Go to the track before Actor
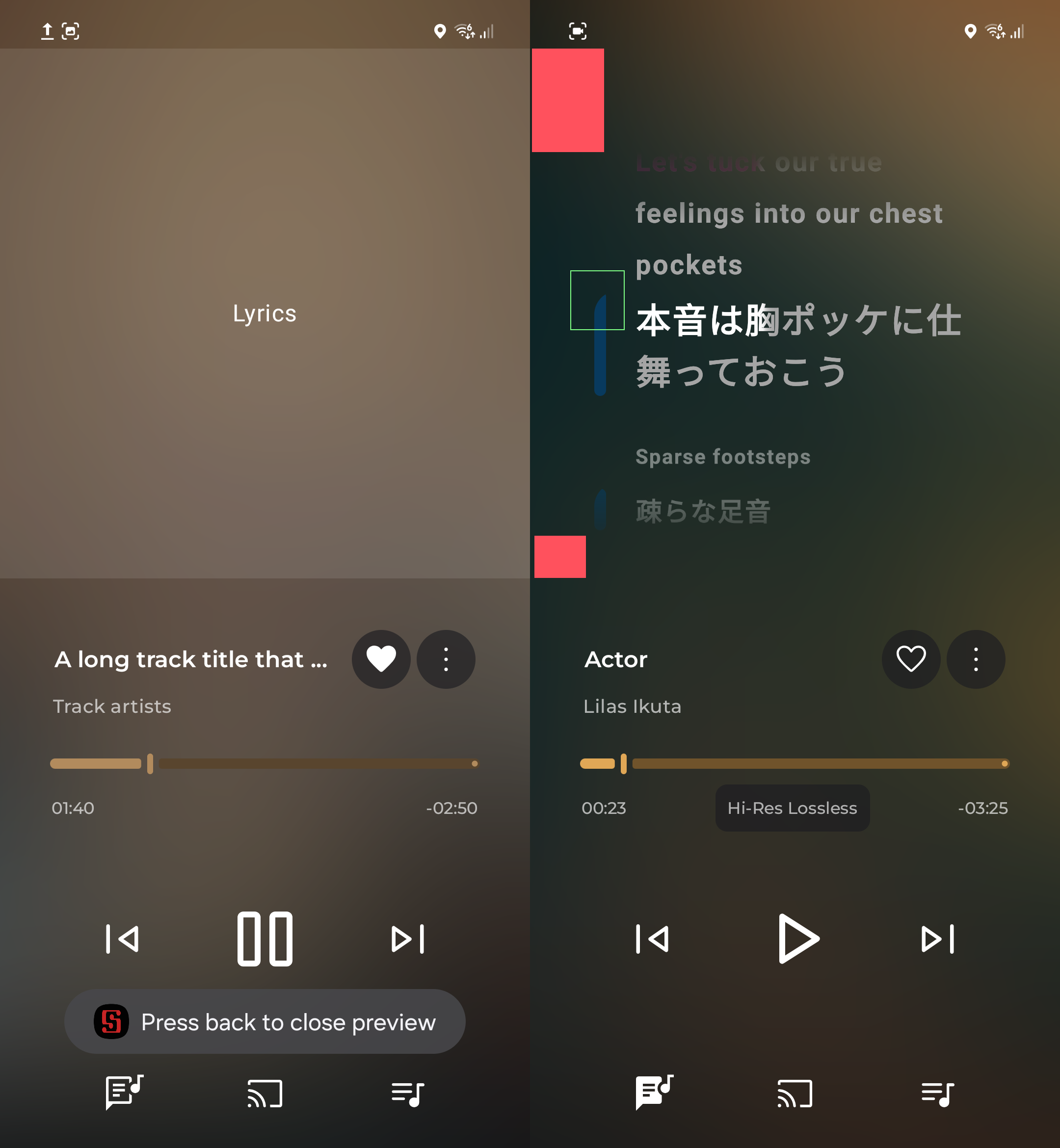 [653, 939]
